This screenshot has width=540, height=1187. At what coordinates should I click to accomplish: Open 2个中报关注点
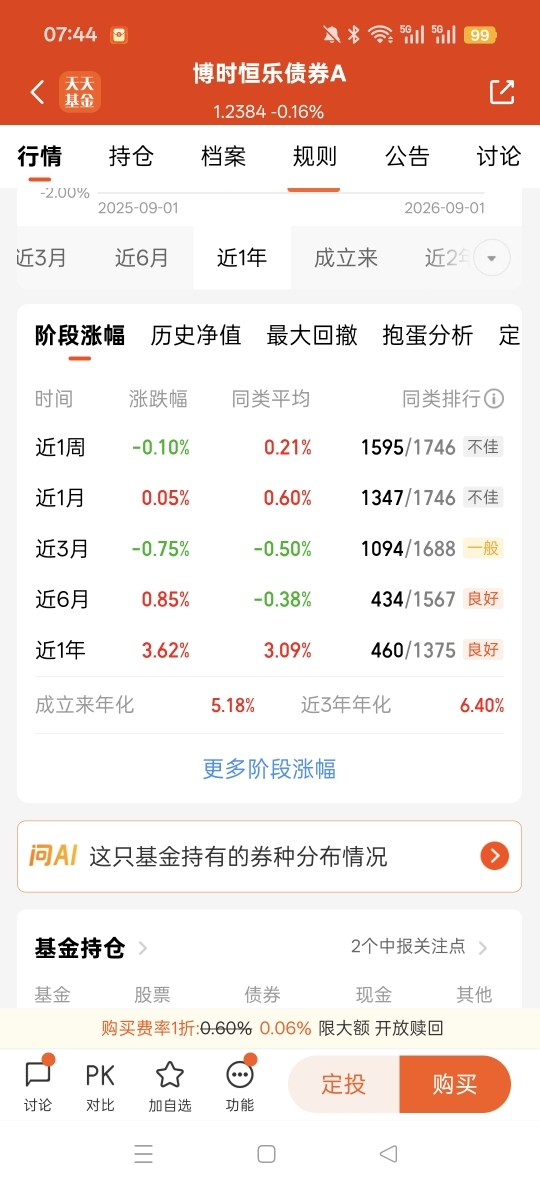pos(420,947)
